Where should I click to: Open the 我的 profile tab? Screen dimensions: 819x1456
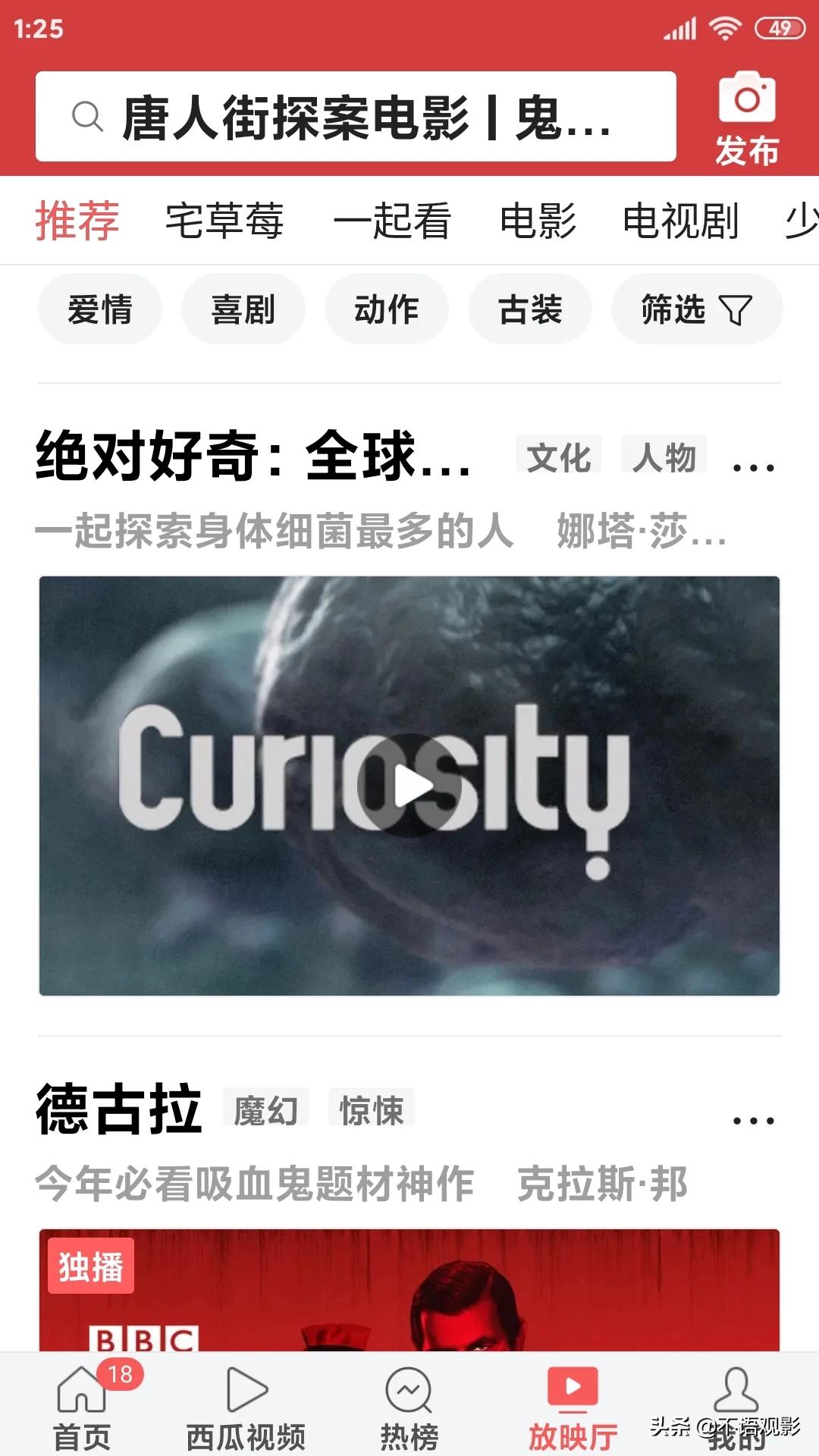[x=736, y=1407]
